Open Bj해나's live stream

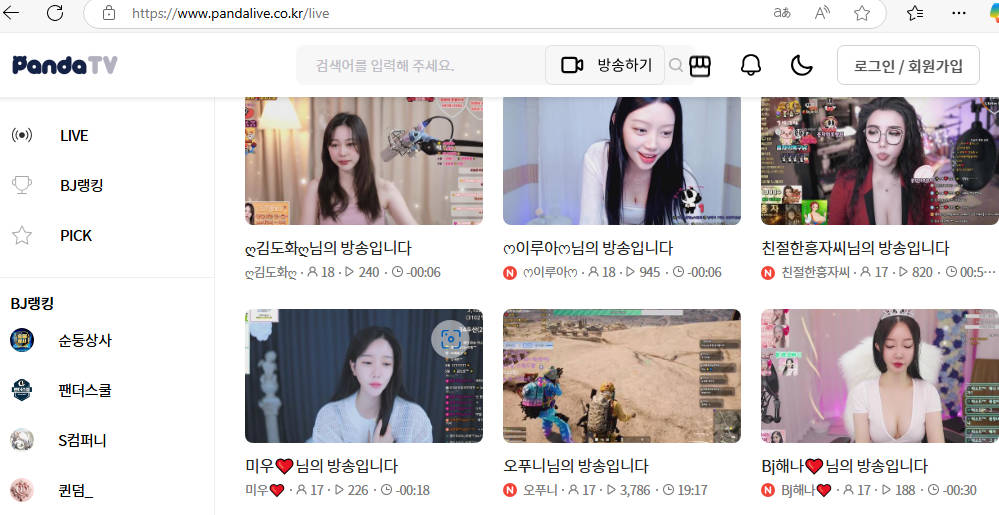(x=879, y=375)
